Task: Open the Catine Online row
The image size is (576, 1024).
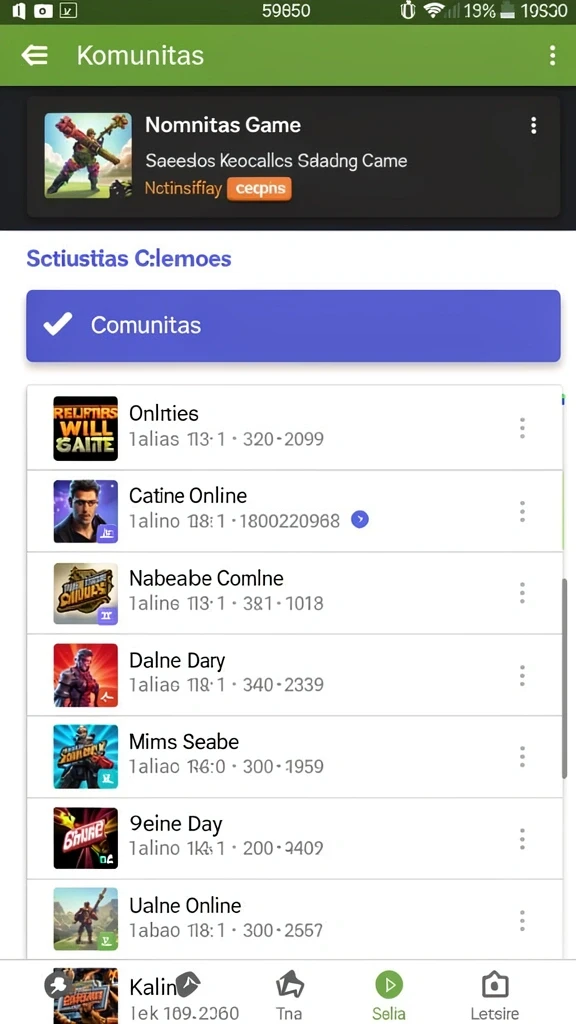Action: pos(295,511)
